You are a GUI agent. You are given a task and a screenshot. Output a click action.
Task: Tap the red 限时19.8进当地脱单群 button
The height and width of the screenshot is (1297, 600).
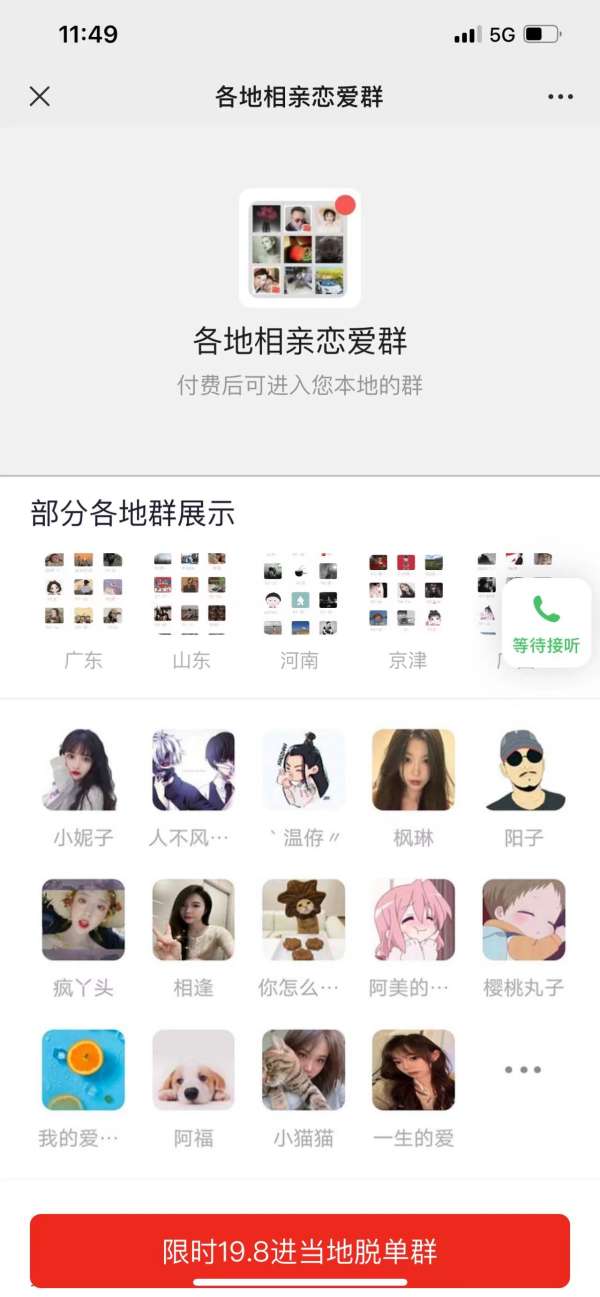click(x=300, y=1251)
